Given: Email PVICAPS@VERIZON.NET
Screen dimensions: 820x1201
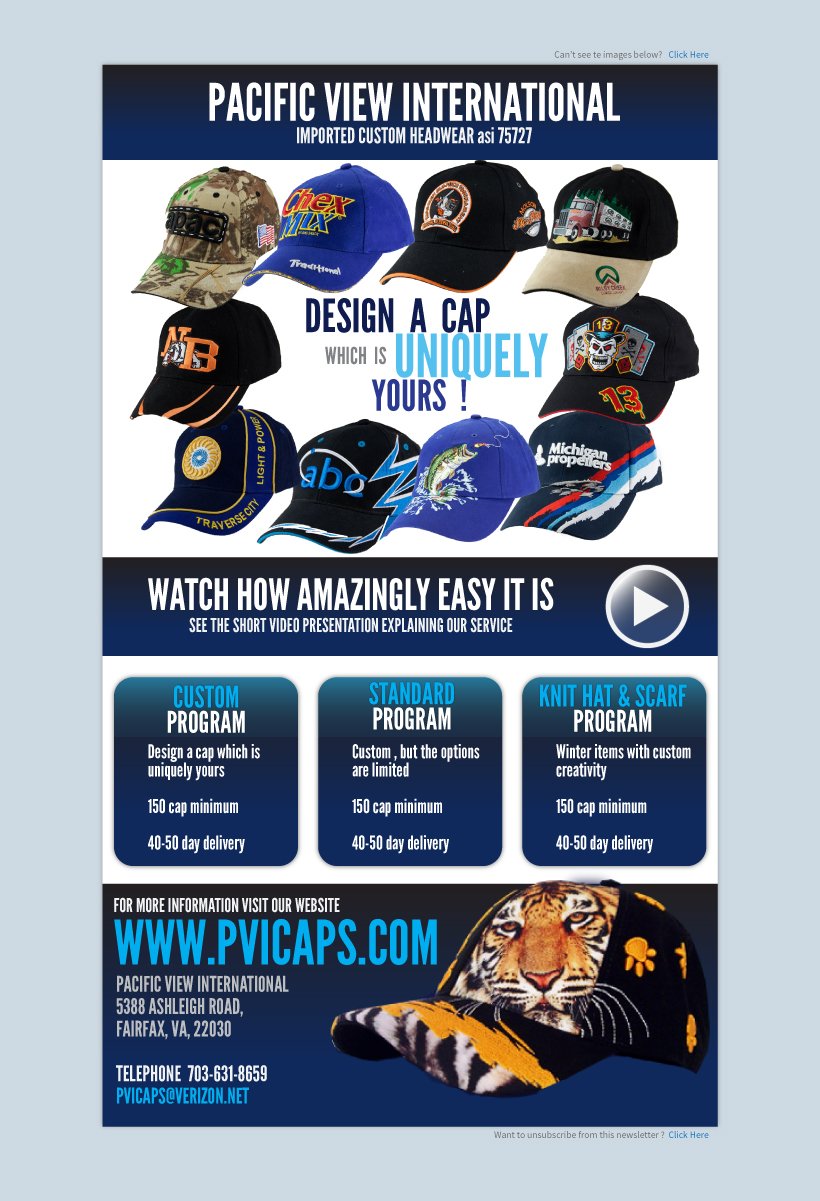Looking at the screenshot, I should point(182,1096).
